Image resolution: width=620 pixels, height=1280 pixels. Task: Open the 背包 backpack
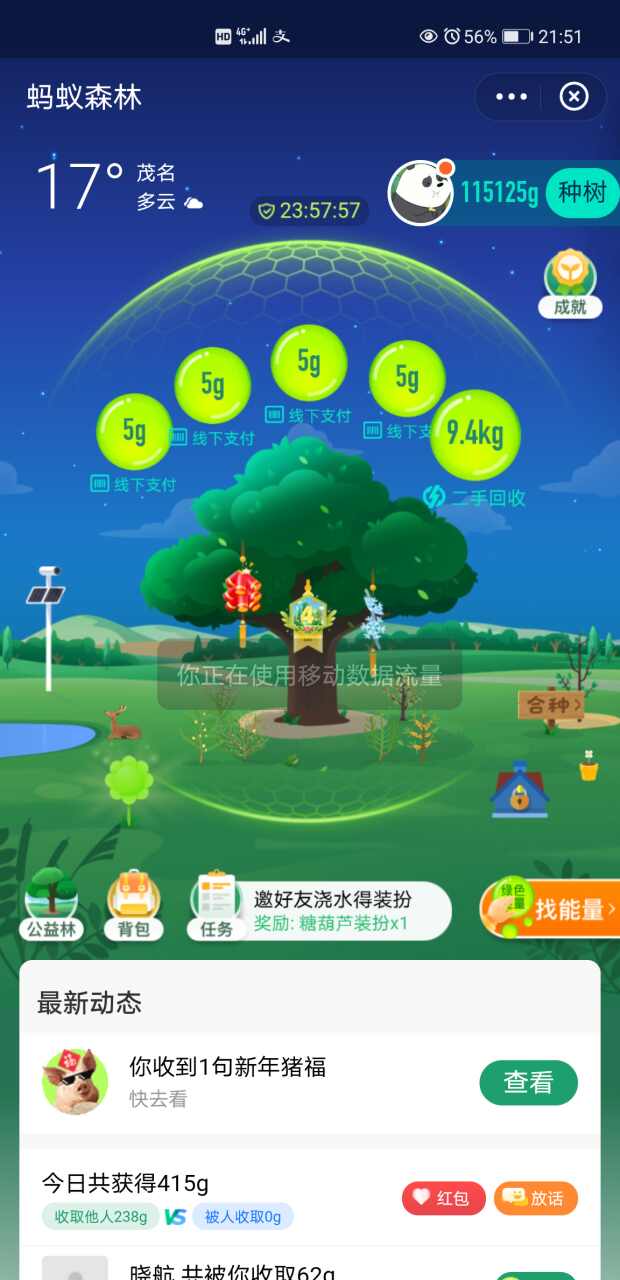(134, 904)
